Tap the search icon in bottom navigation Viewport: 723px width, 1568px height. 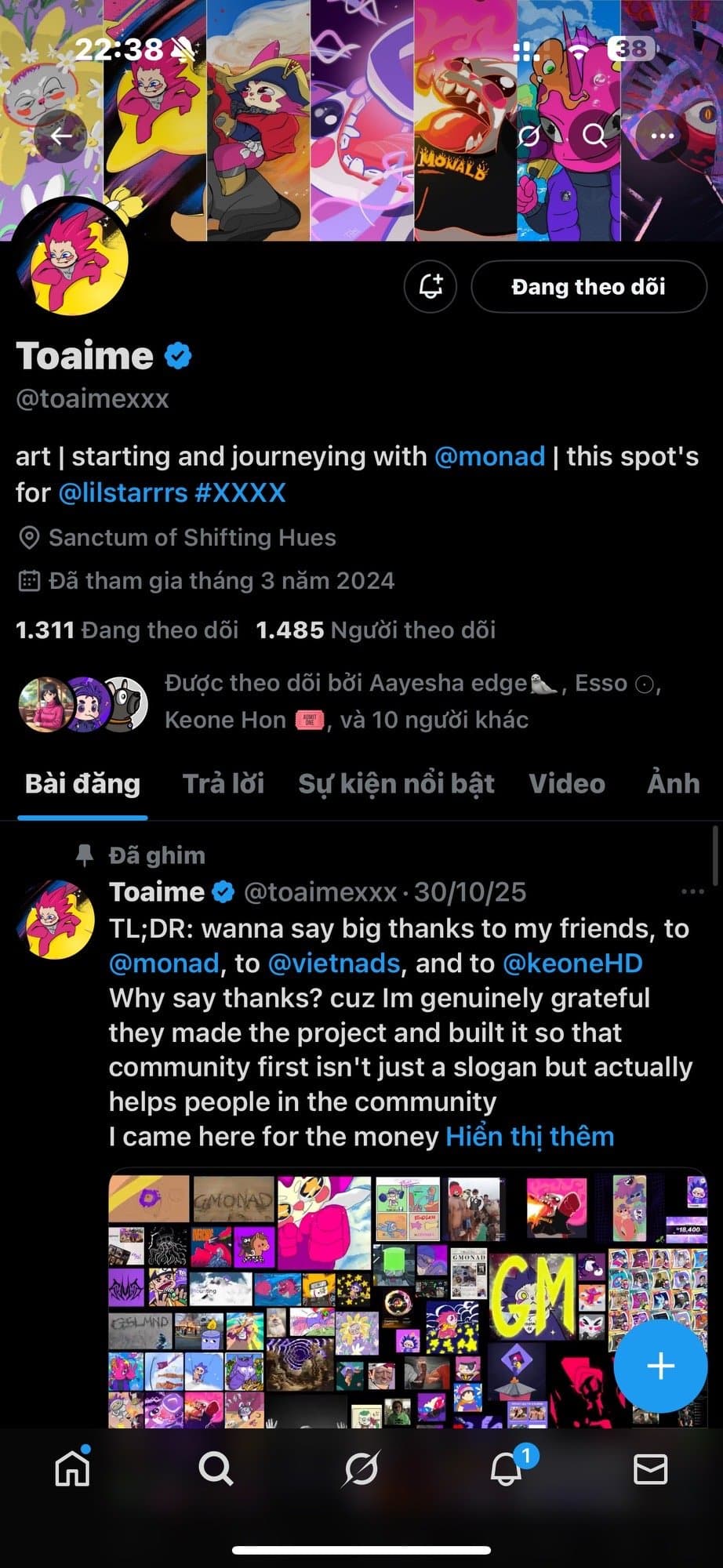click(216, 1470)
